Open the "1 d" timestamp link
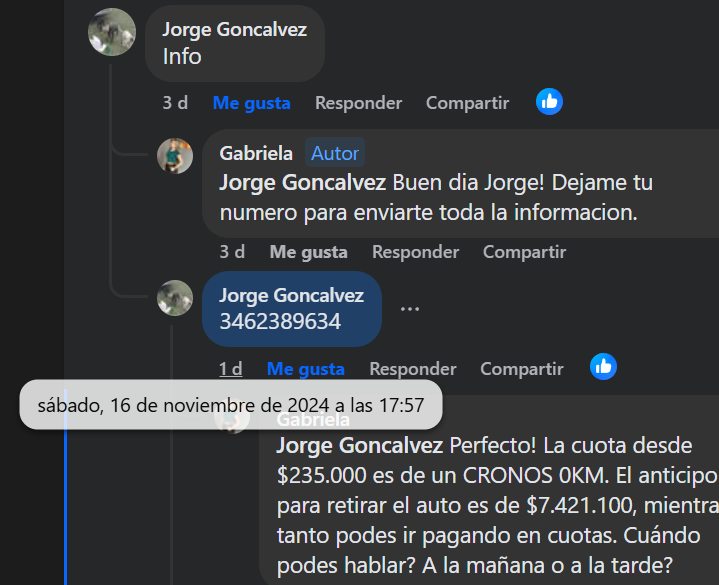 (231, 369)
